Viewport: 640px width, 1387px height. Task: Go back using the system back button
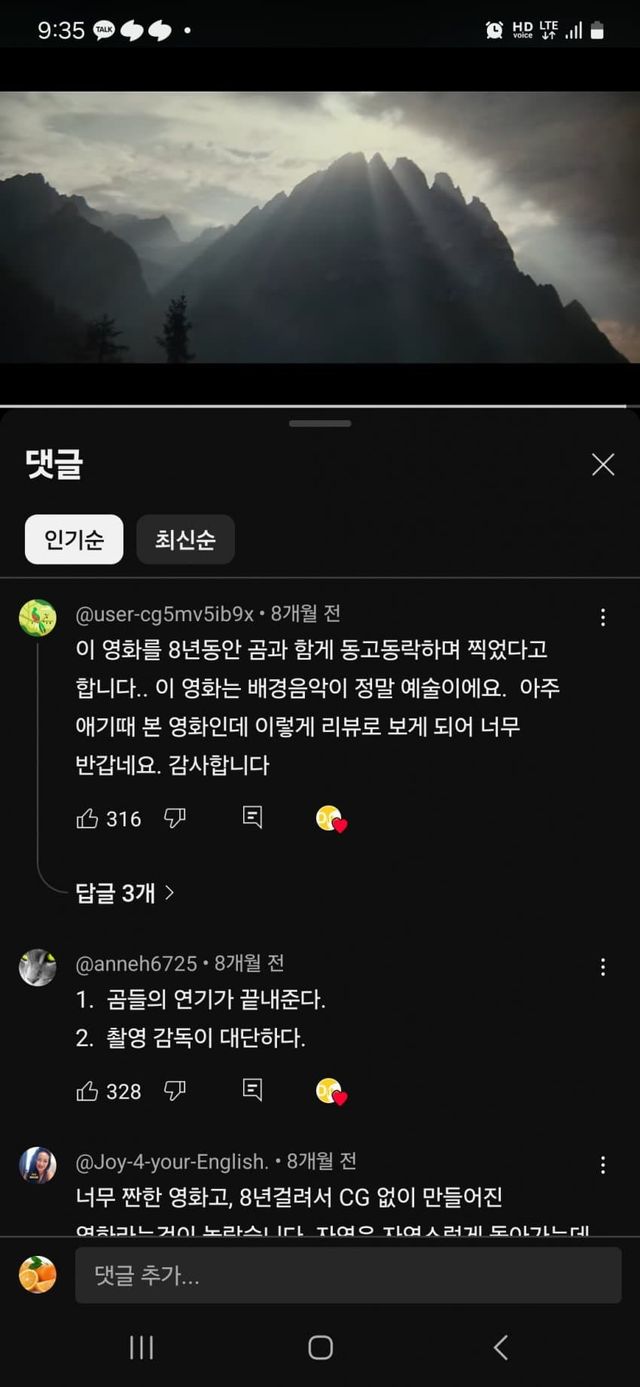click(x=501, y=1347)
